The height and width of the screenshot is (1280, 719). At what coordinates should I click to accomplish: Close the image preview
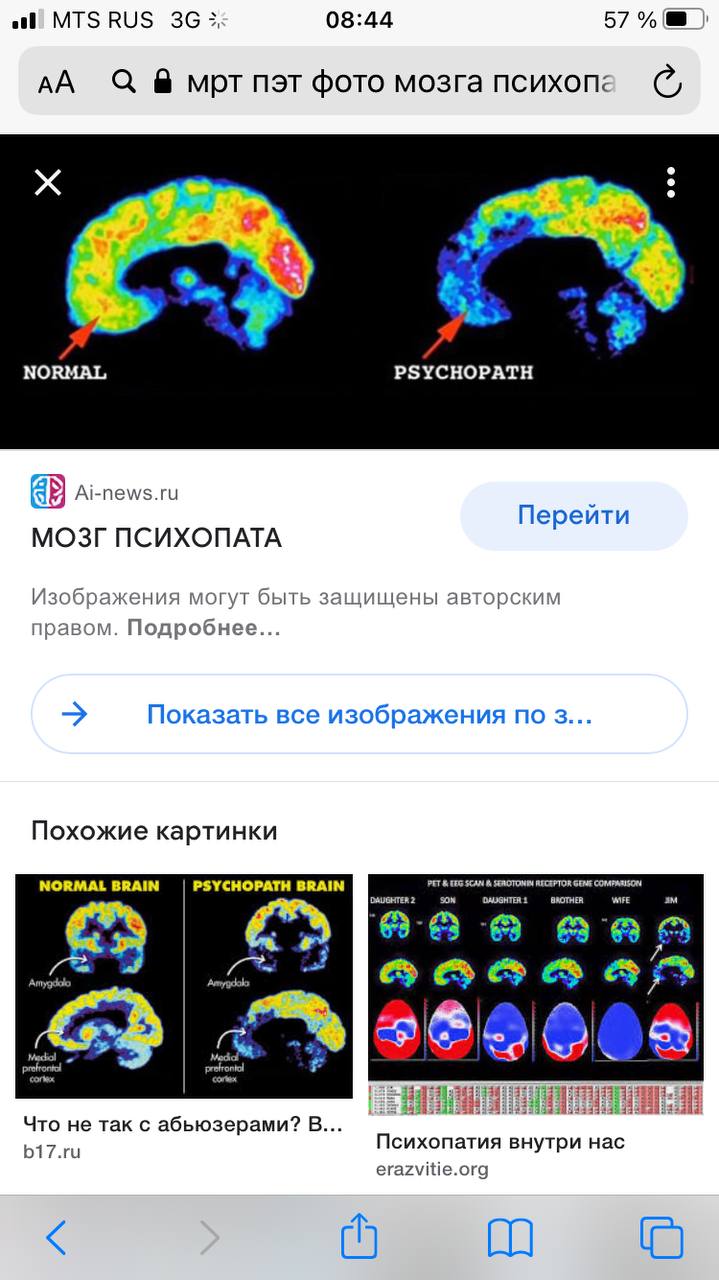48,182
